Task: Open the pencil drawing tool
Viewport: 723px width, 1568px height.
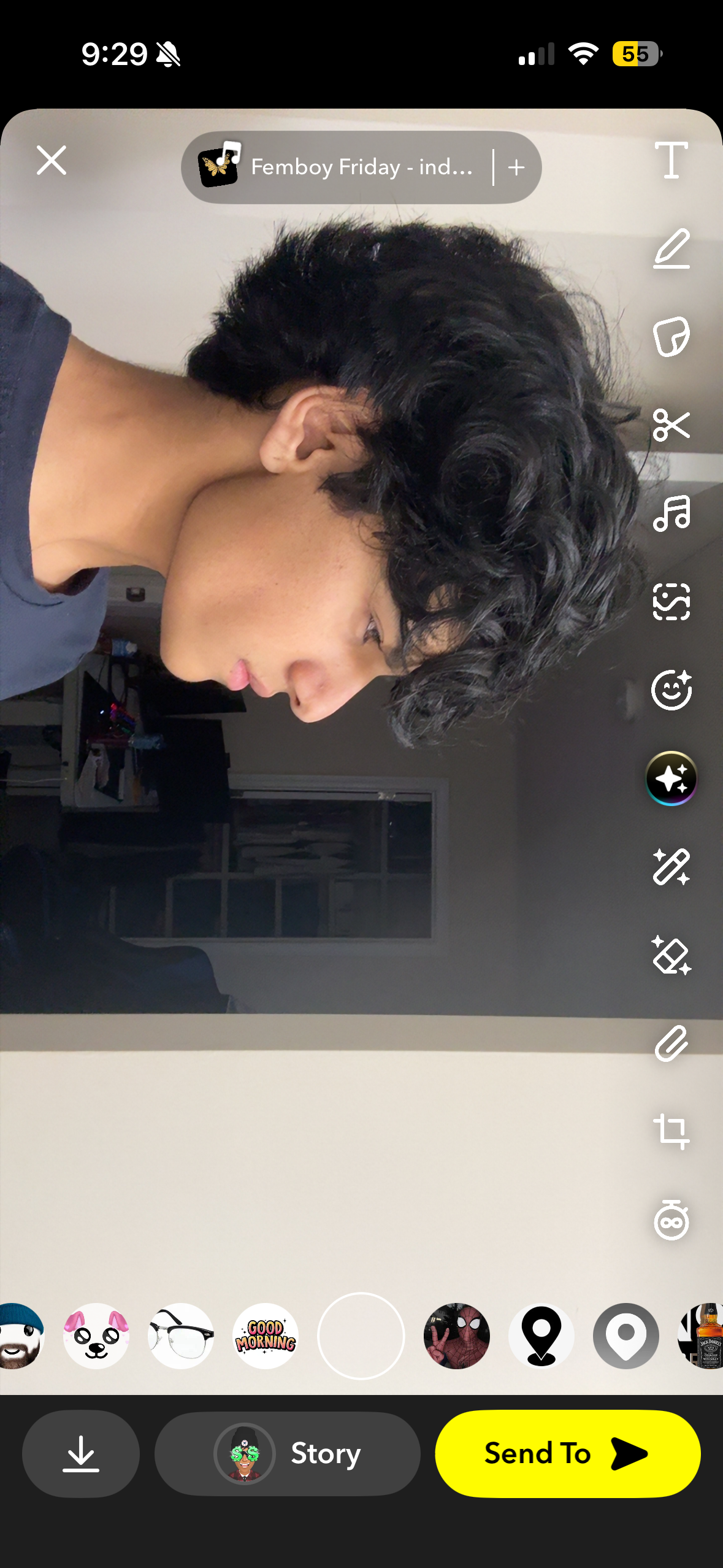Action: [671, 248]
